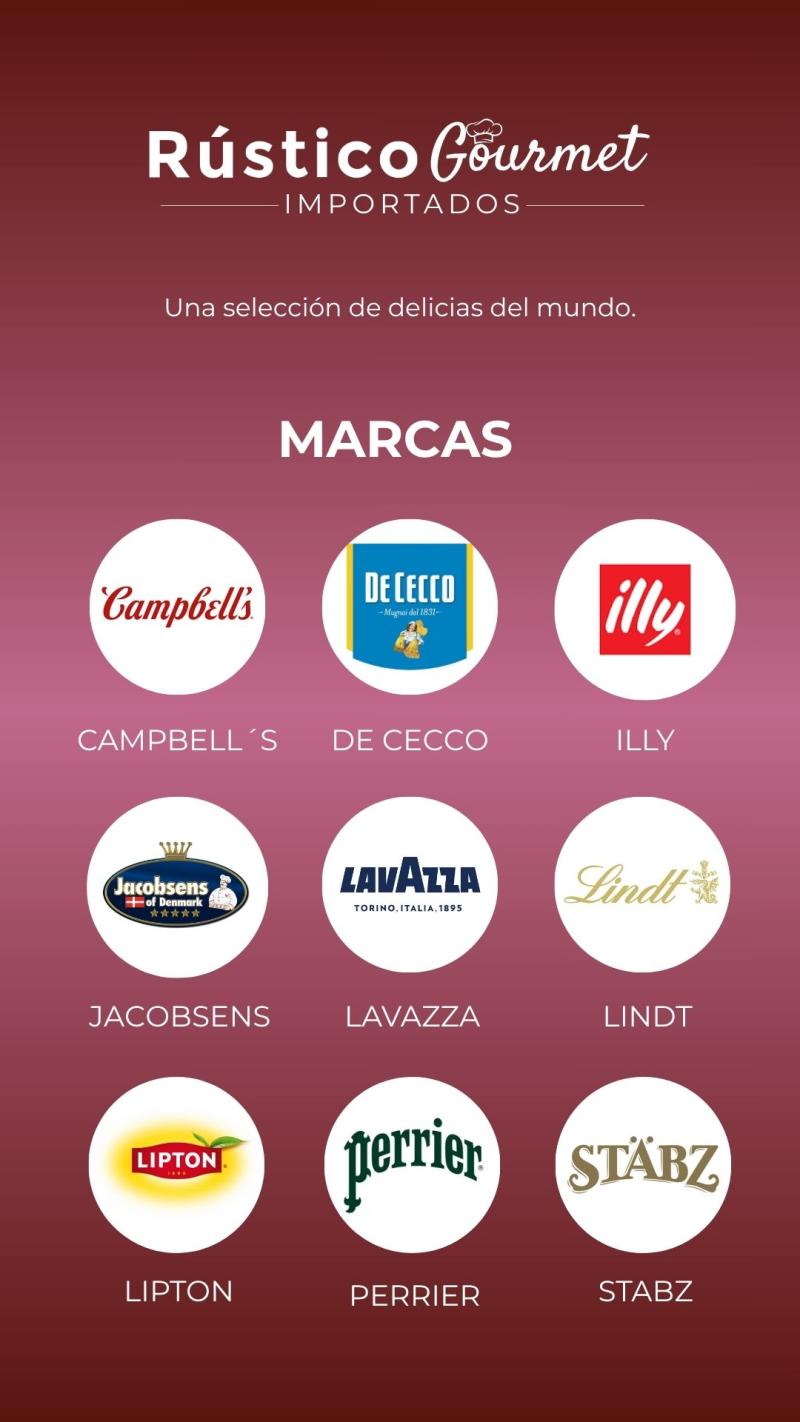Open the Campbell's brand tile

(177, 607)
